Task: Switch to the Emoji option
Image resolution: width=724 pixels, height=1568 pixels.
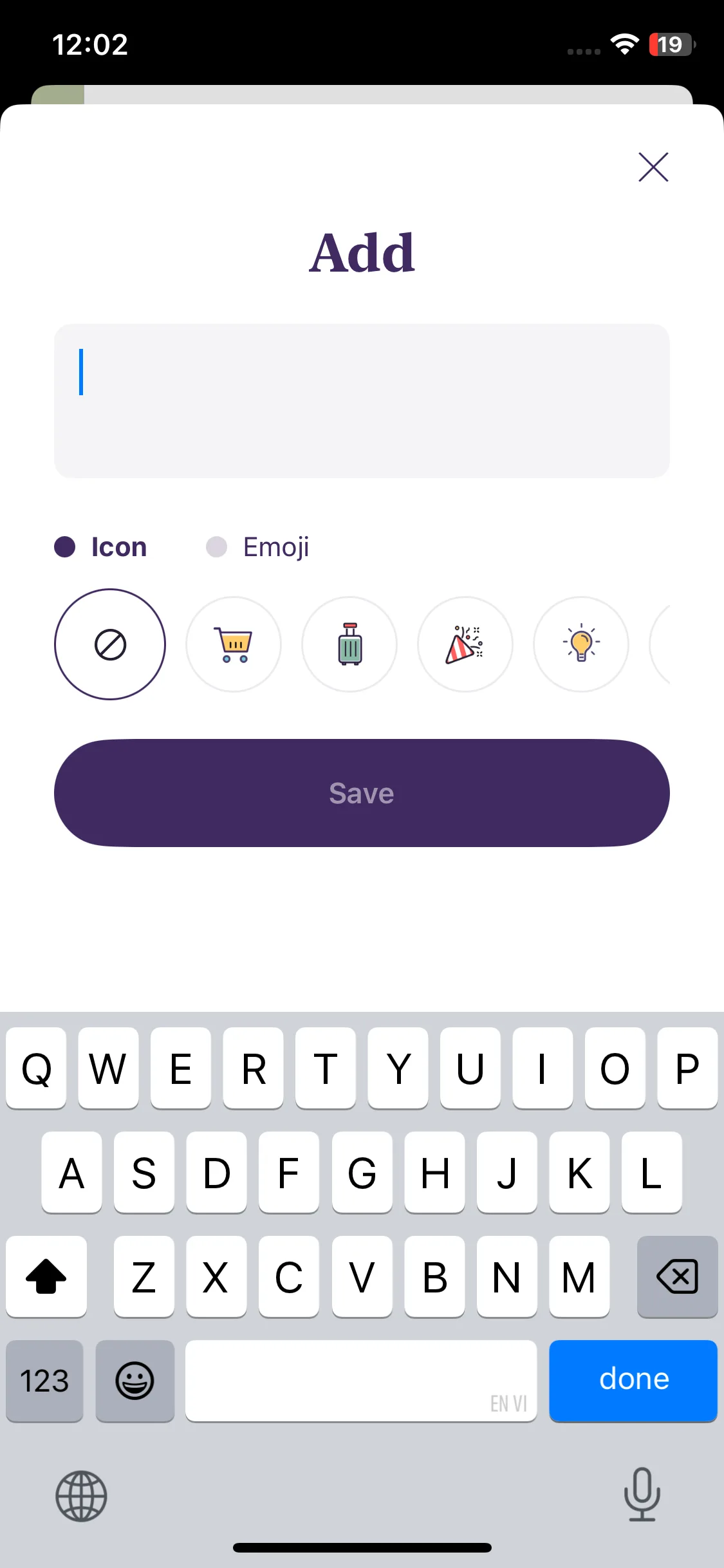Action: point(257,547)
